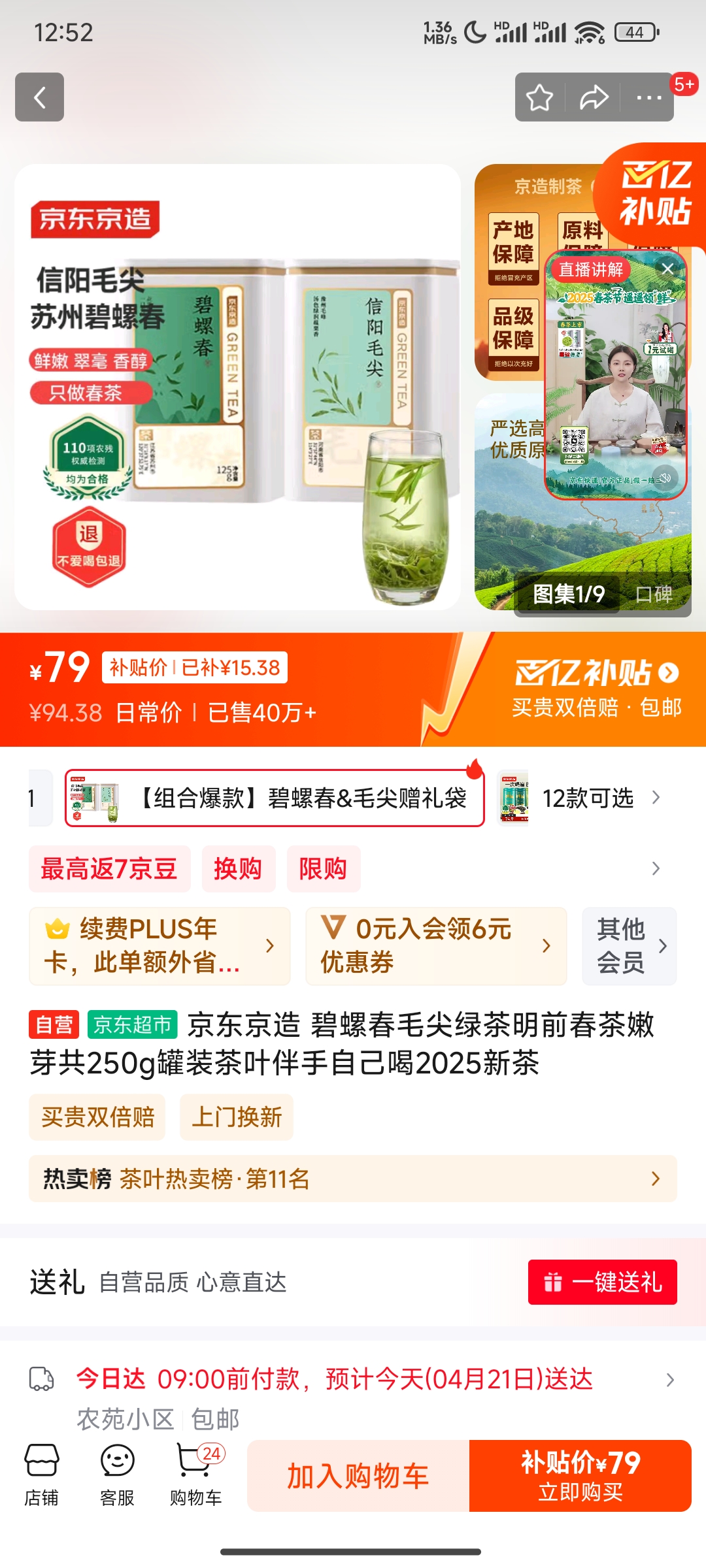This screenshot has height=1568, width=706.
Task: Open the three-dot overflow menu
Action: 648,98
